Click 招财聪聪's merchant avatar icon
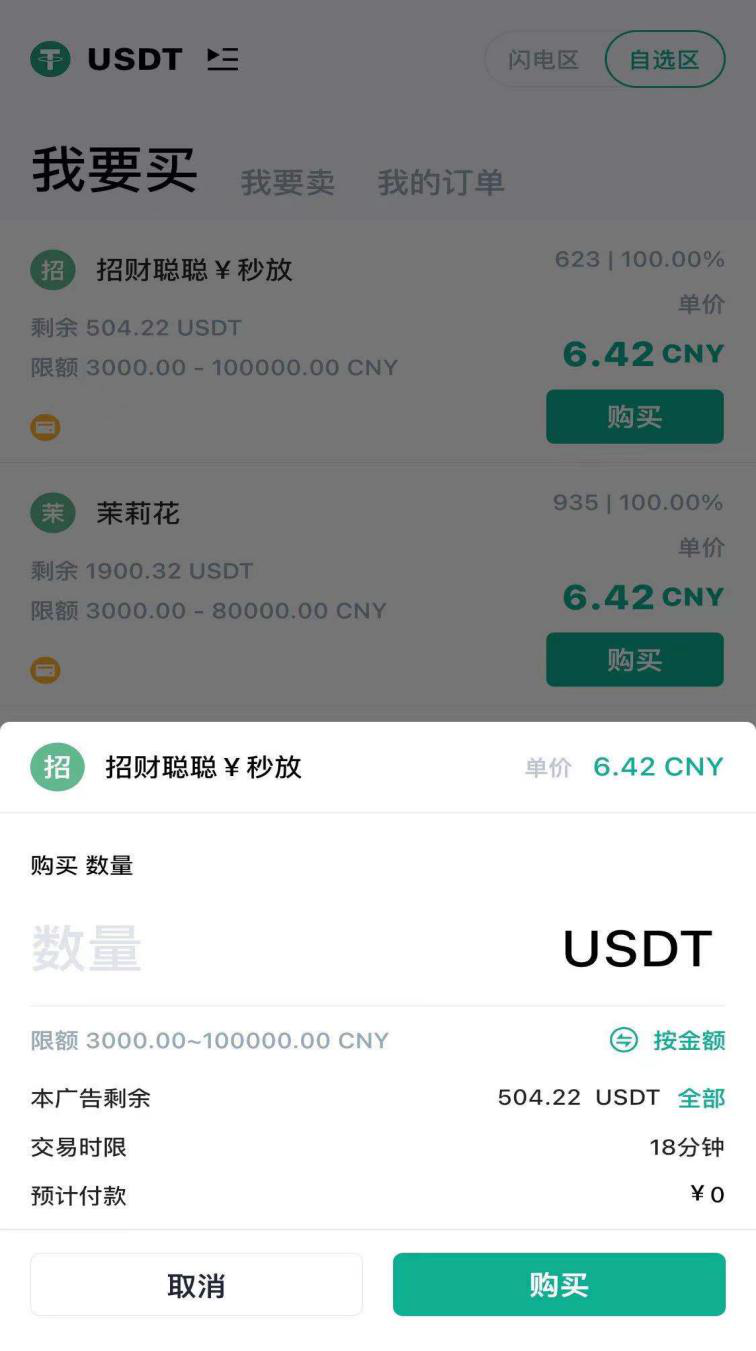 pos(52,270)
